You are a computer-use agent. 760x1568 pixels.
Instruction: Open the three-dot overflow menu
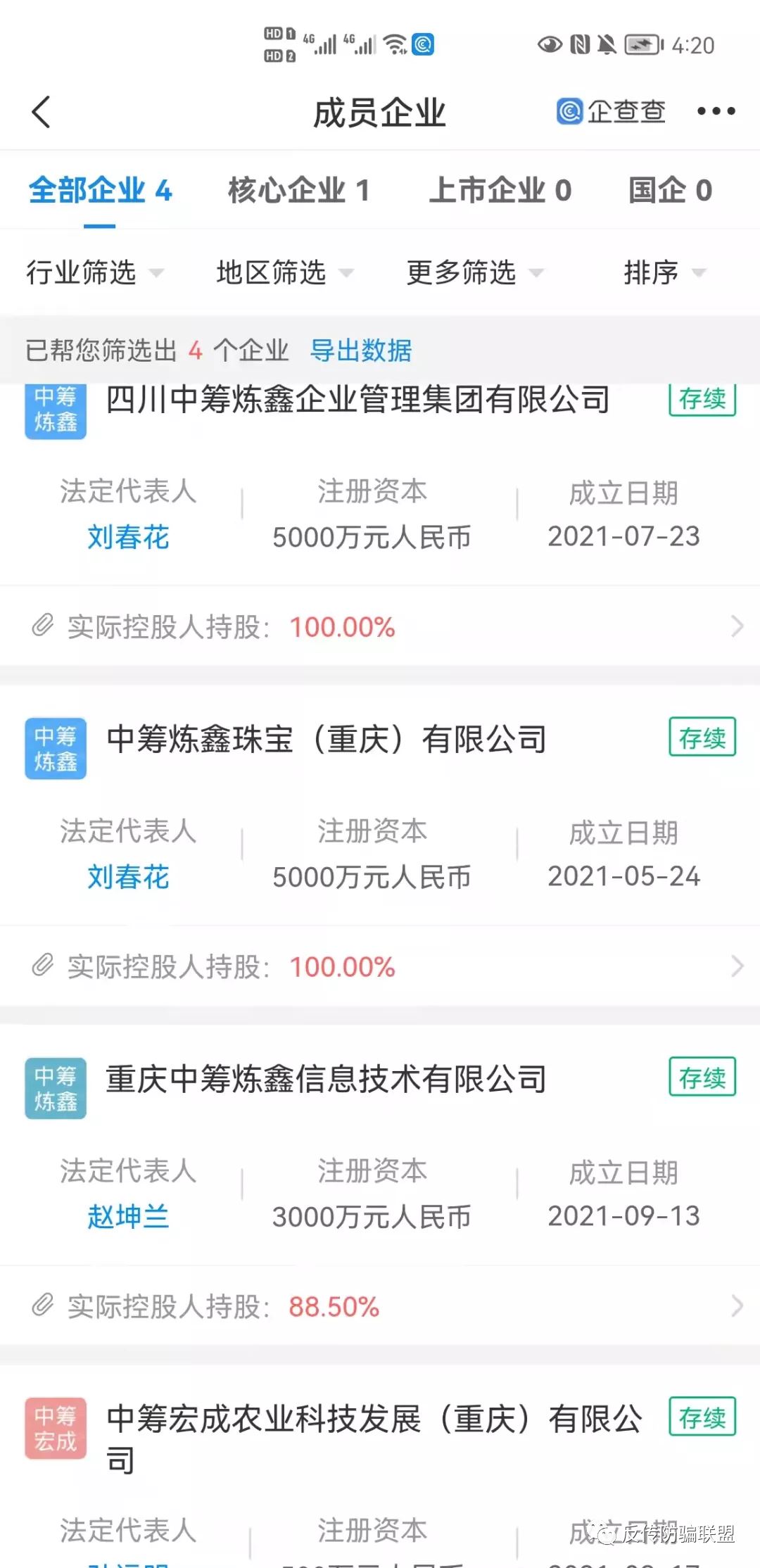[716, 111]
